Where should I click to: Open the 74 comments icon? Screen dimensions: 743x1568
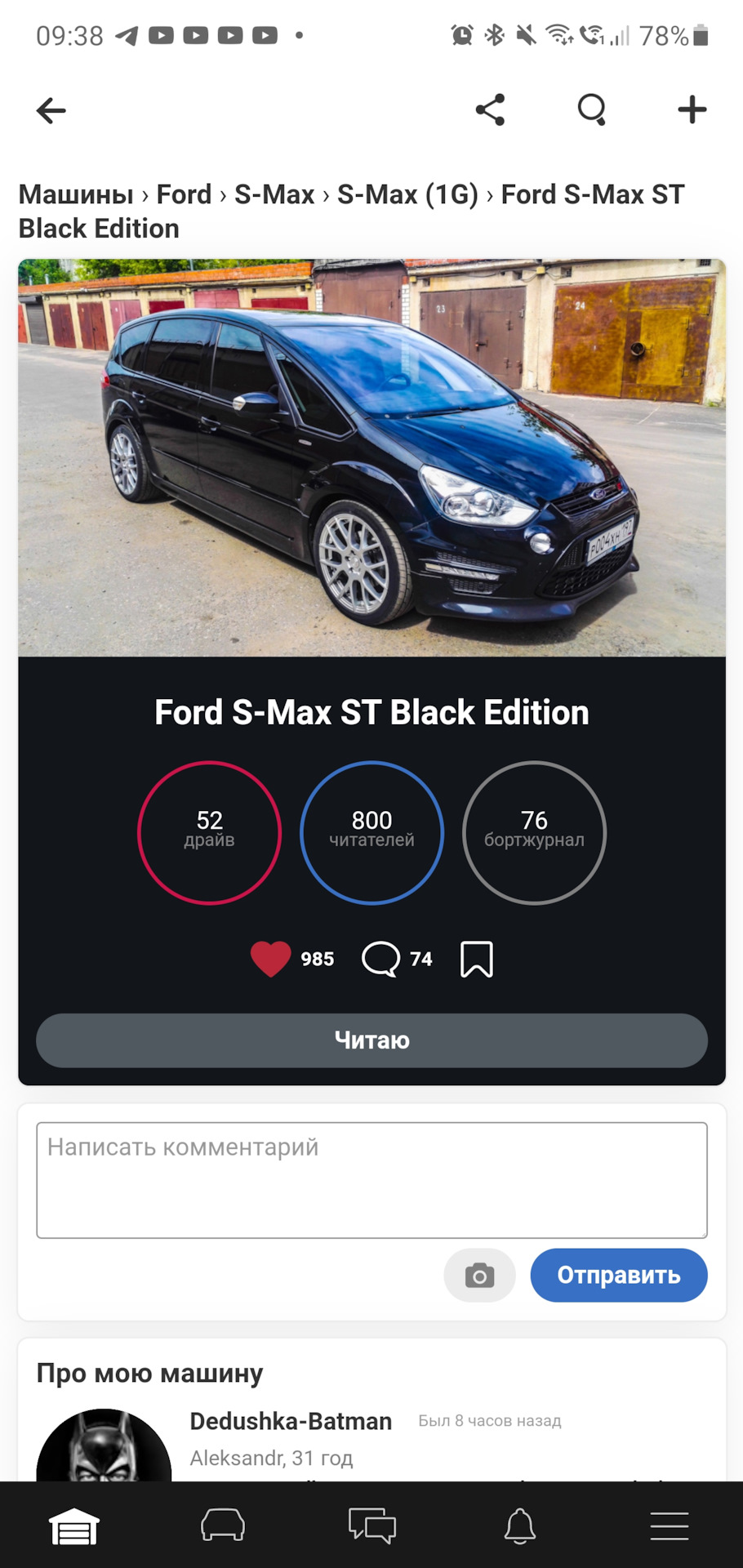click(381, 959)
